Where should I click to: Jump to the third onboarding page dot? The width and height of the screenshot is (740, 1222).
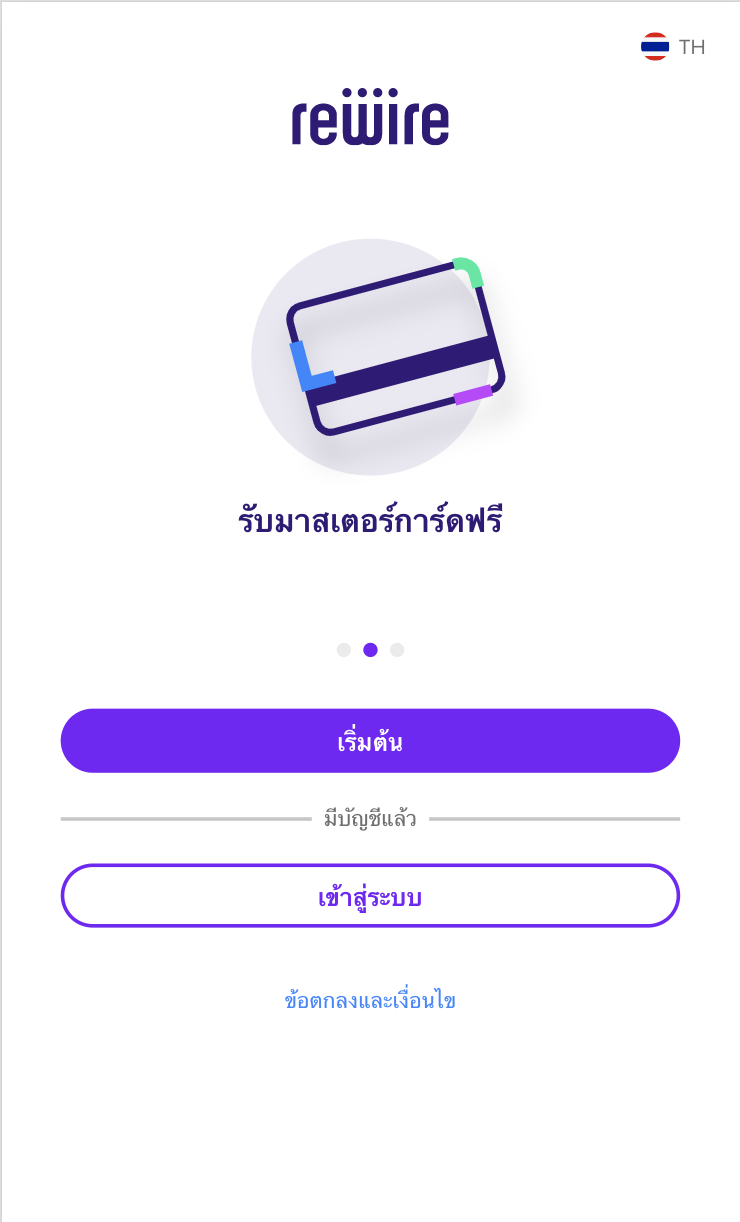[397, 650]
